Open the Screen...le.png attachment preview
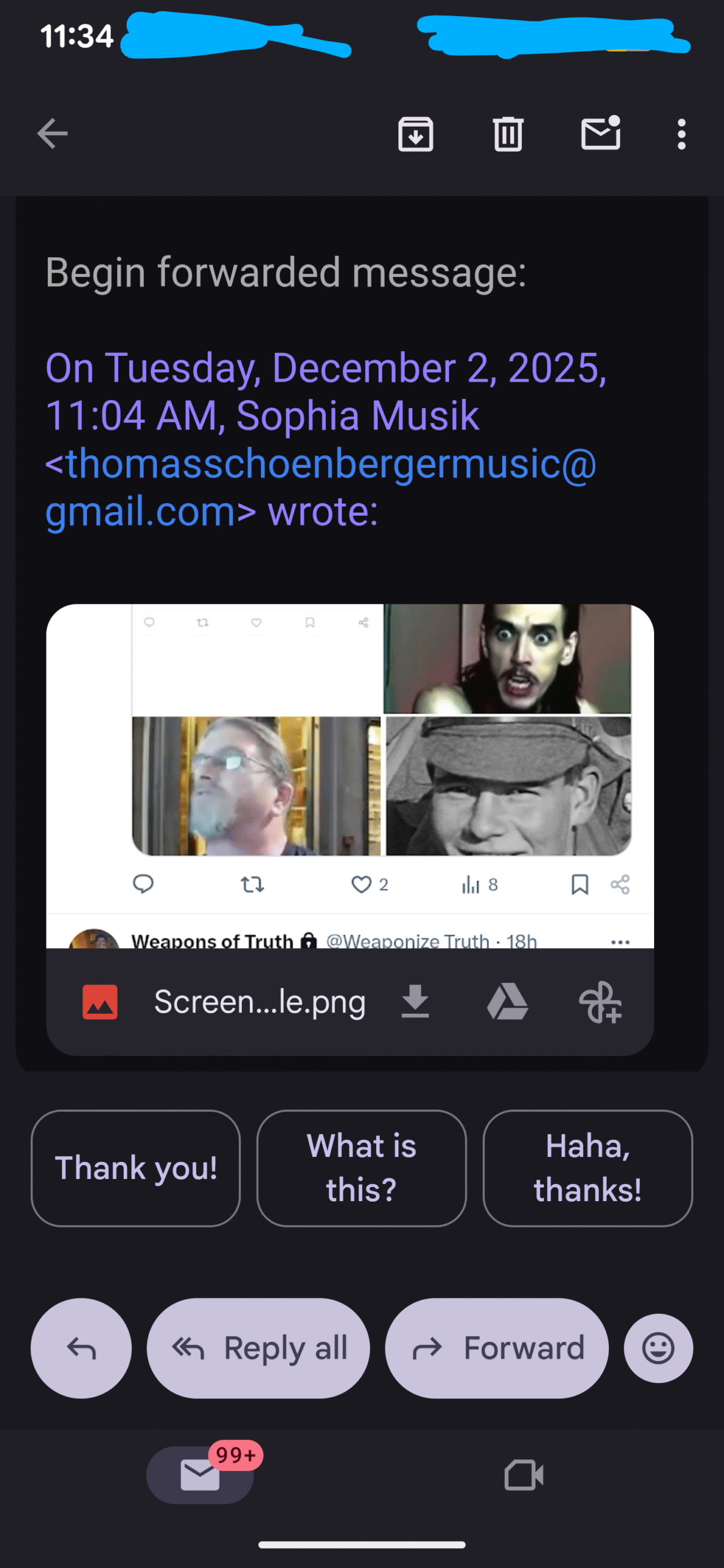Viewport: 724px width, 1568px height. point(350,775)
